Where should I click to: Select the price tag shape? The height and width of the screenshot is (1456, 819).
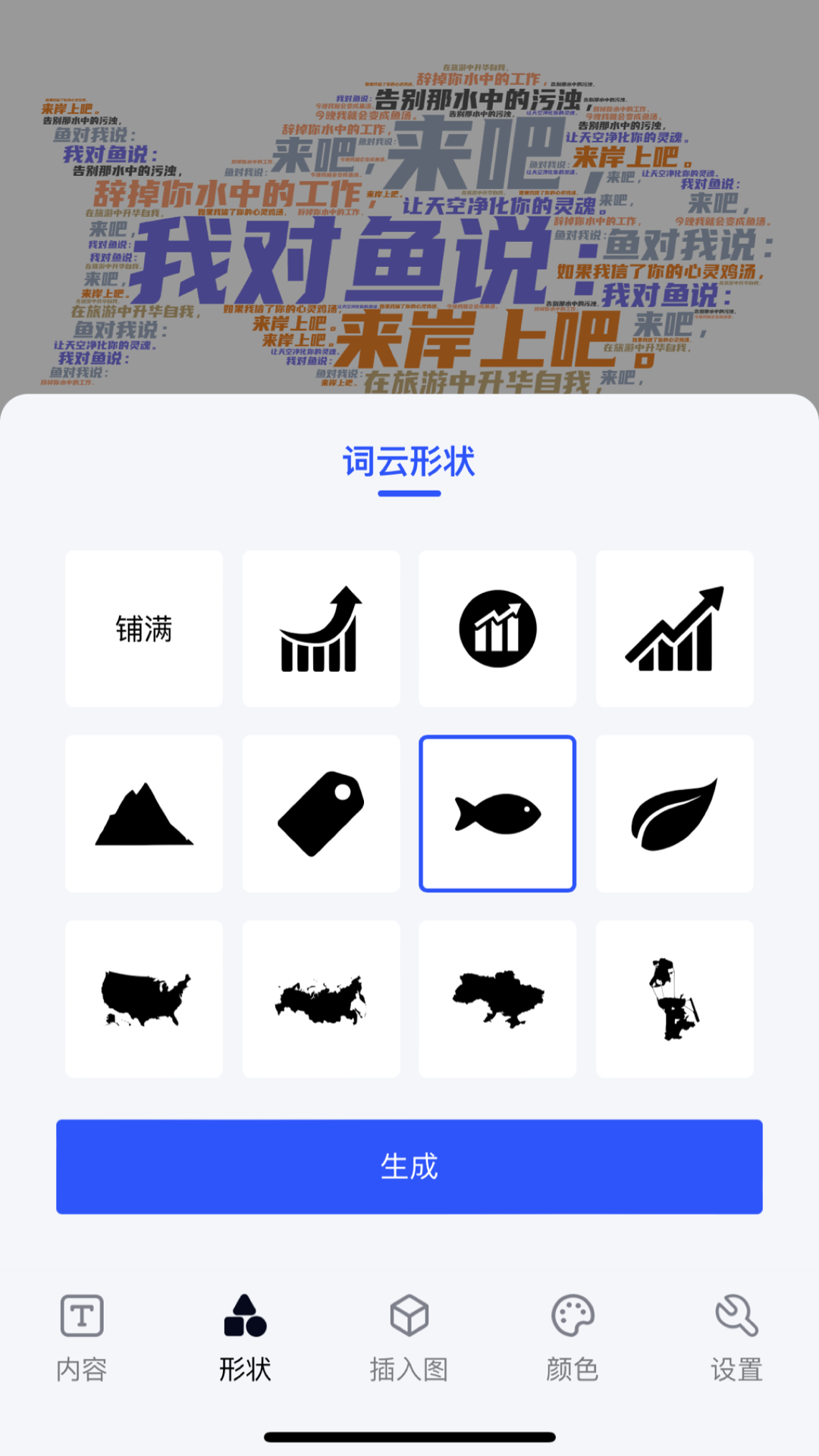point(321,811)
